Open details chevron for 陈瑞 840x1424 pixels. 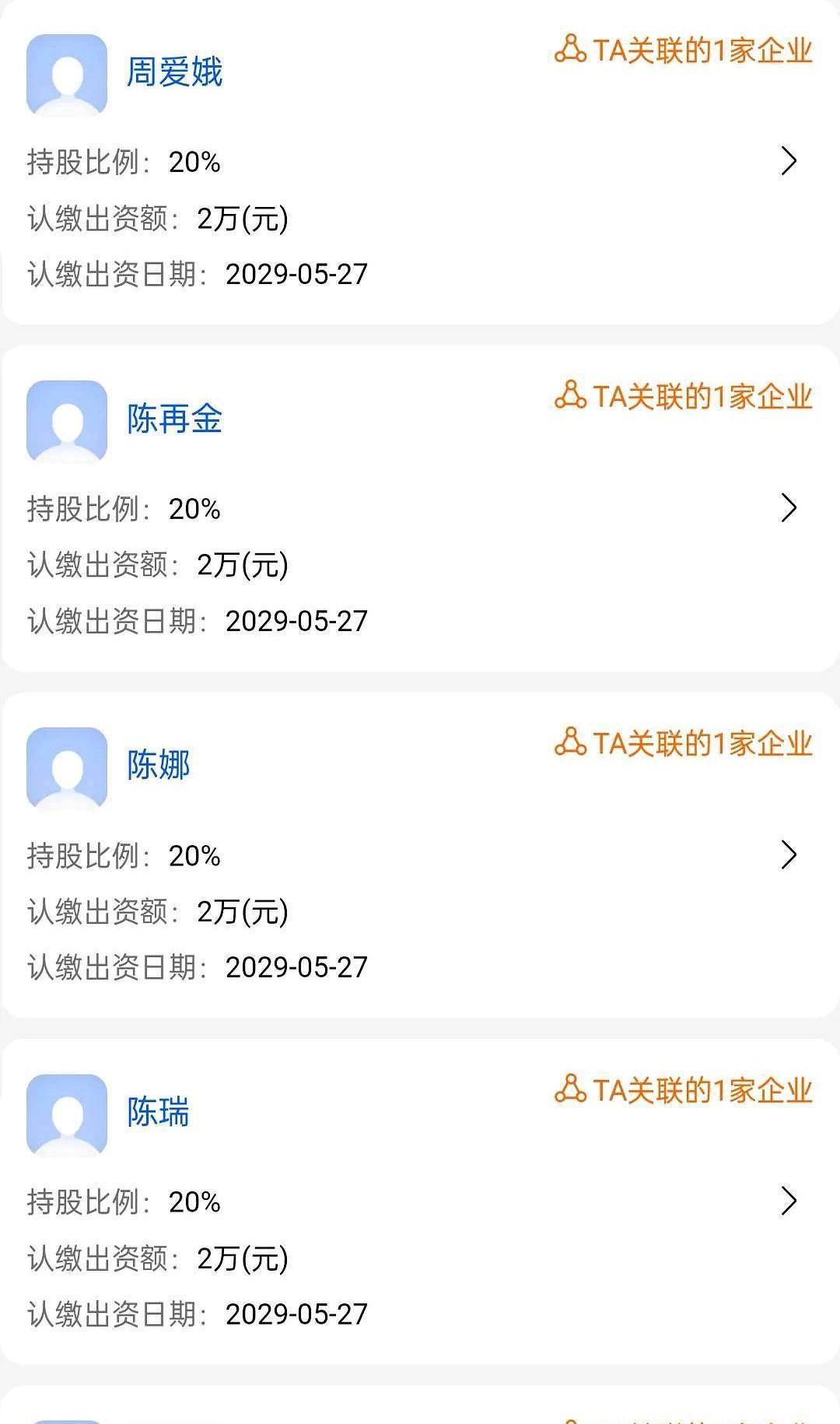point(789,1201)
